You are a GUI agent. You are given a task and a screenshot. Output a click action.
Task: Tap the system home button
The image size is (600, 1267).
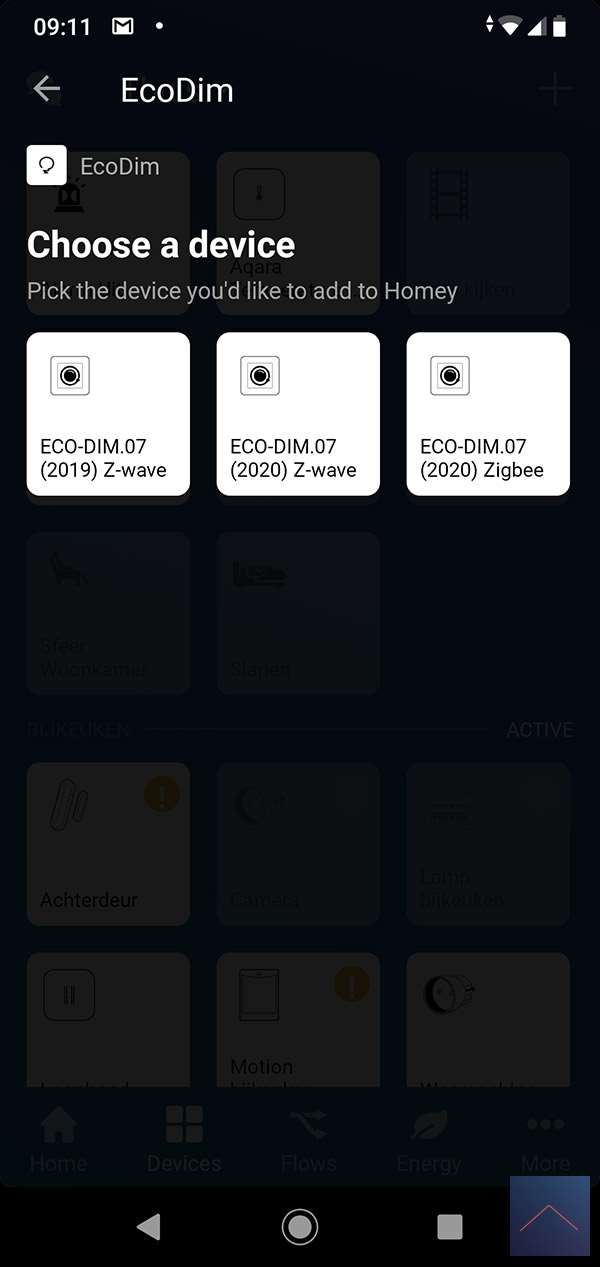[x=300, y=1226]
